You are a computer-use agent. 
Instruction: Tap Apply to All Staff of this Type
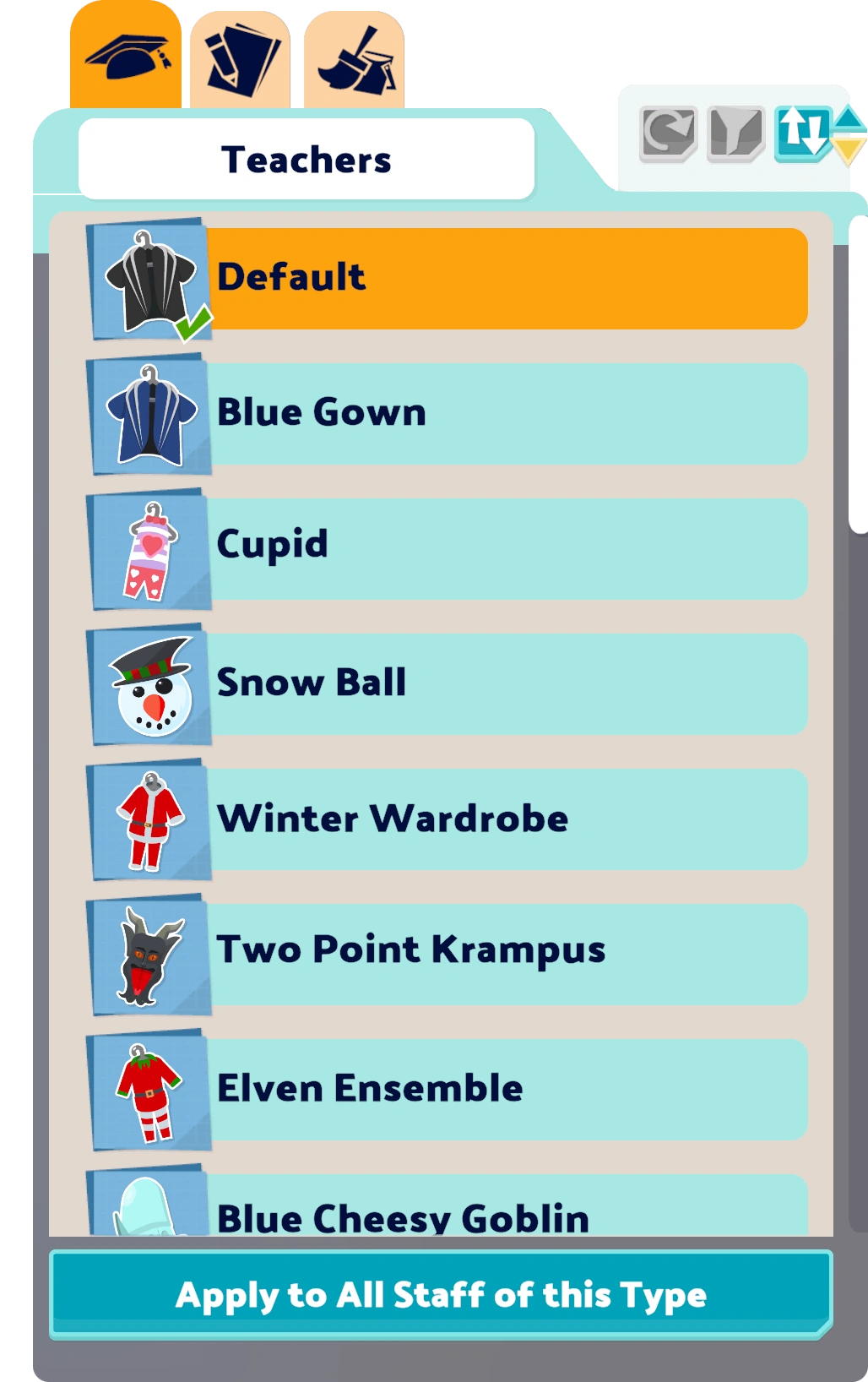pyautogui.click(x=441, y=1295)
